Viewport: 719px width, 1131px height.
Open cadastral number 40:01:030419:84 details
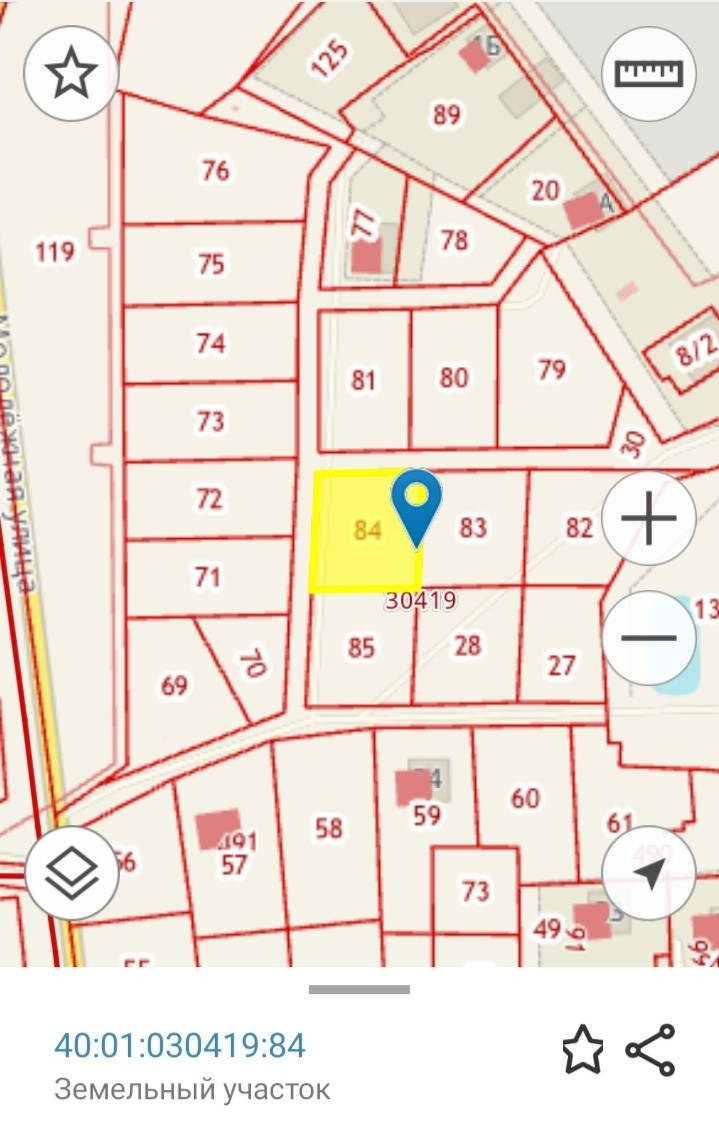(x=180, y=1045)
